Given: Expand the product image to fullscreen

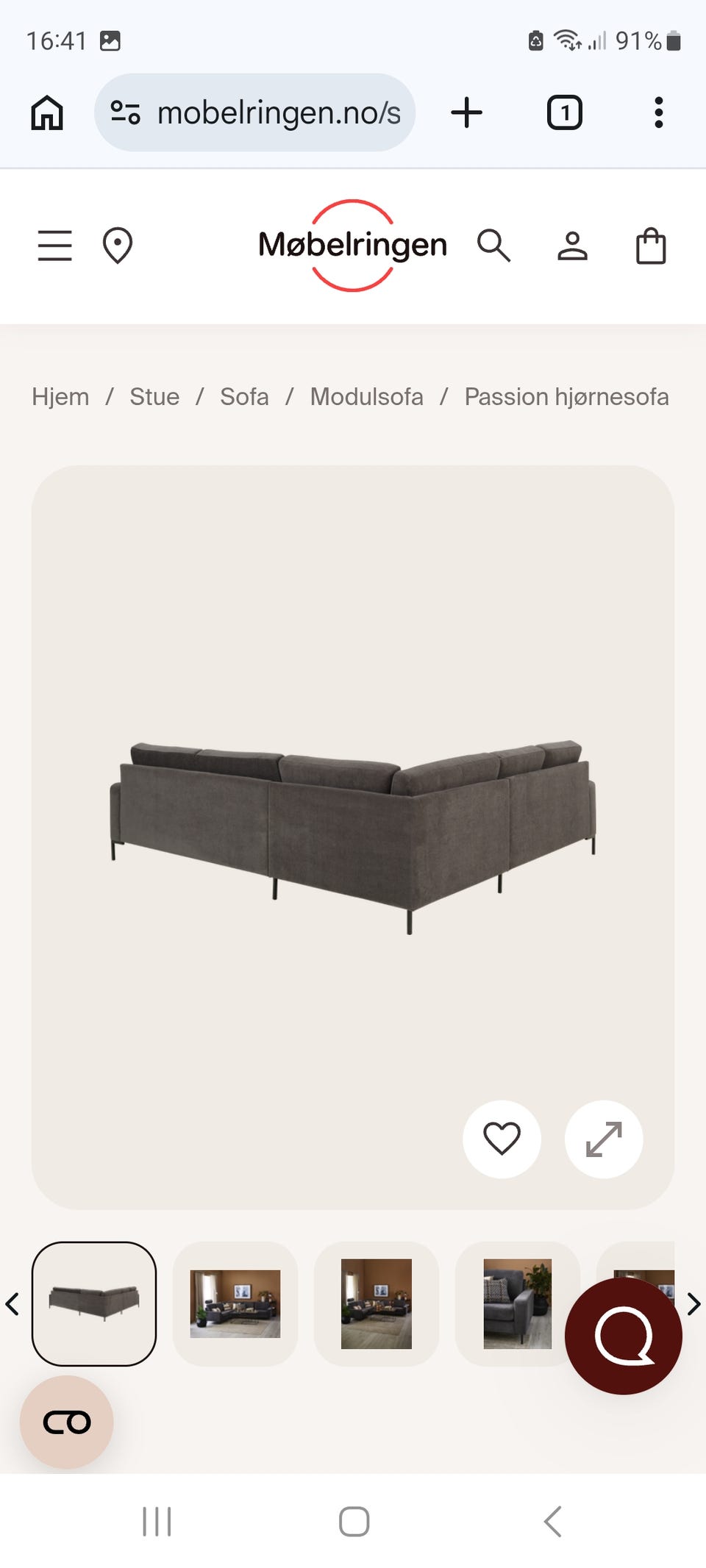Looking at the screenshot, I should tap(604, 1139).
